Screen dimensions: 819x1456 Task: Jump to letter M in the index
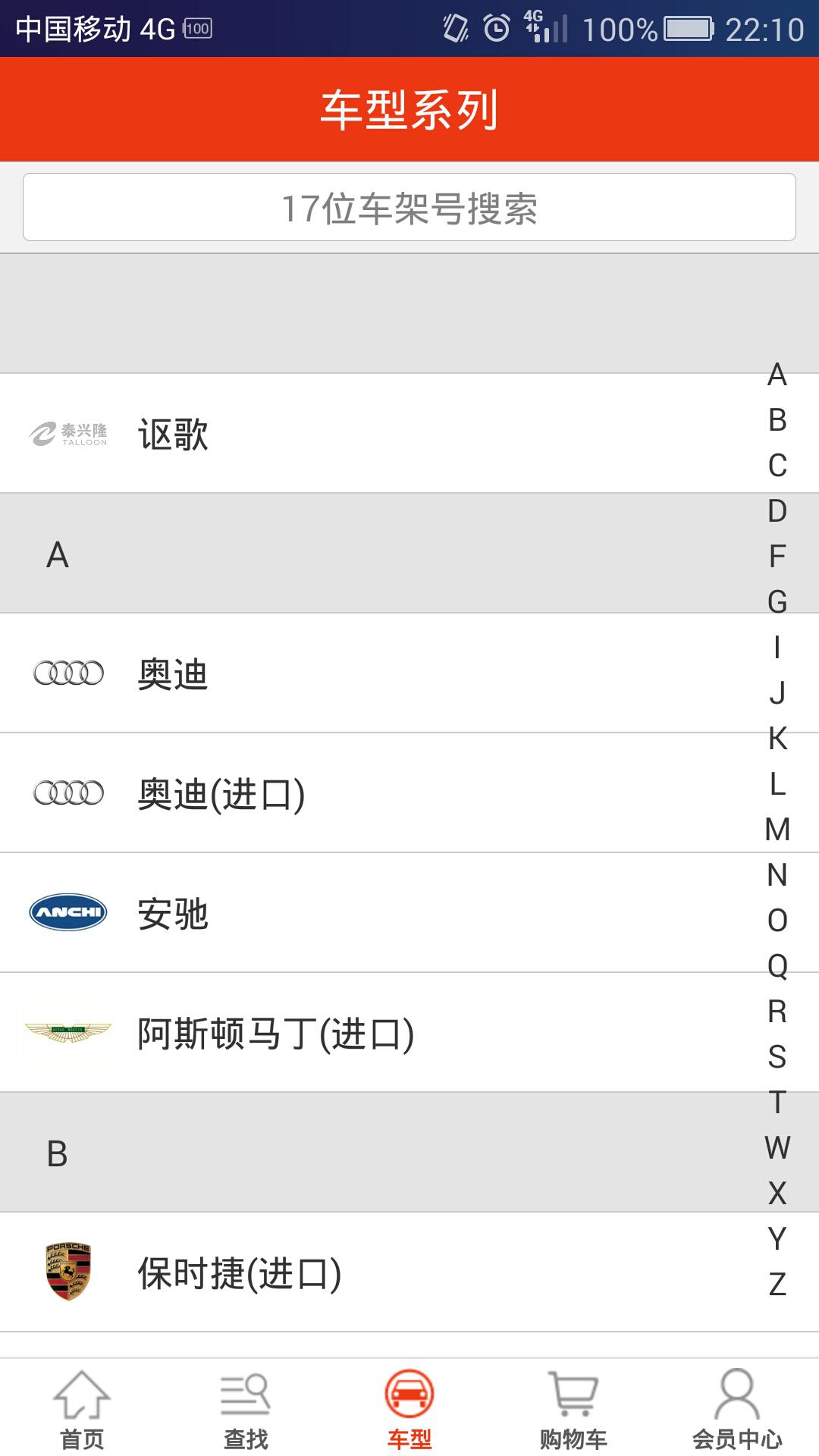[x=777, y=829]
